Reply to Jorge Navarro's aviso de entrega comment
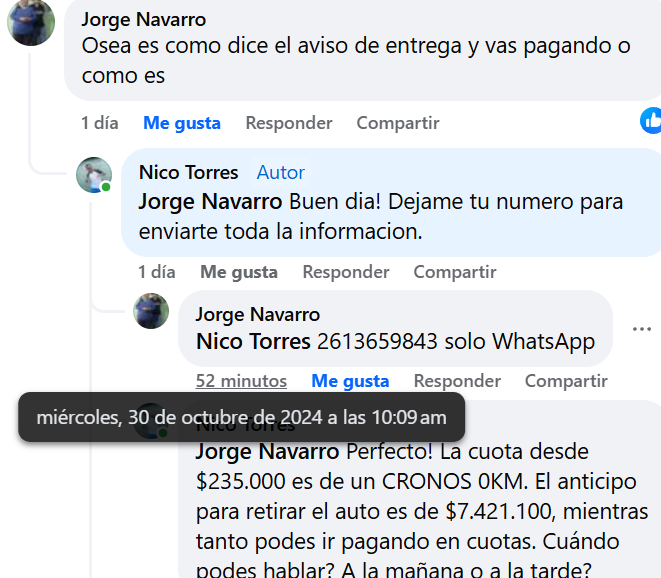This screenshot has height=578, width=661. pyautogui.click(x=288, y=123)
